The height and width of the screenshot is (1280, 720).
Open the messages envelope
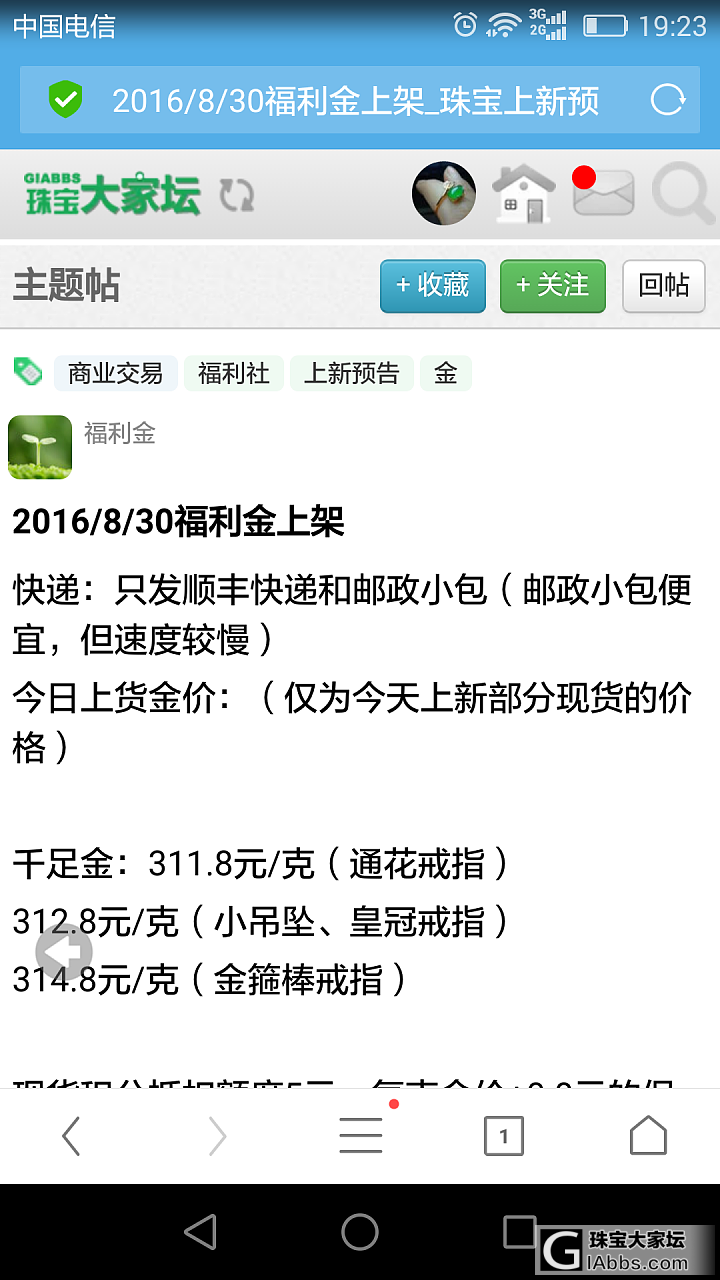(603, 193)
